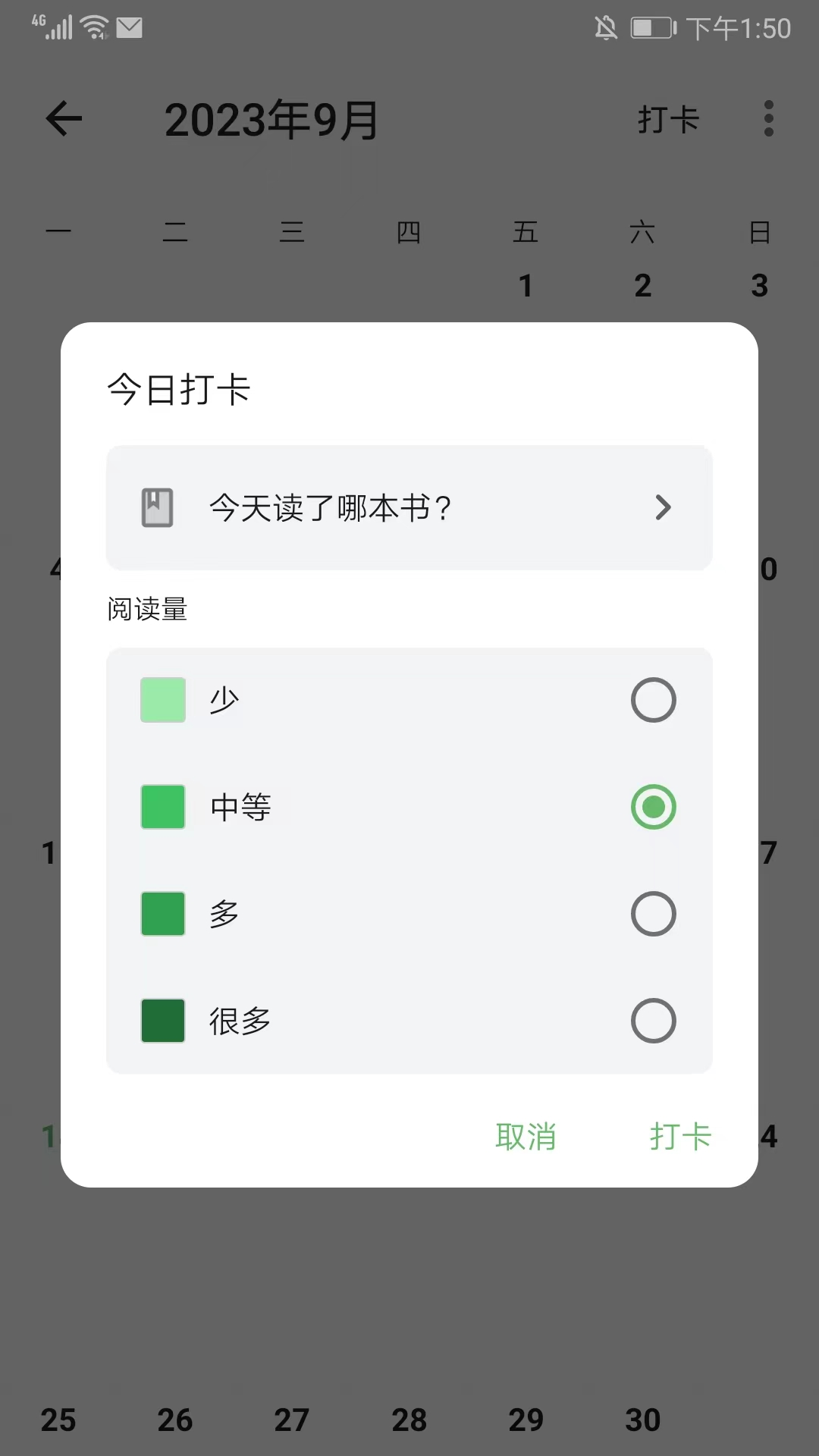Image resolution: width=819 pixels, height=1456 pixels.
Task: Expand 今天读了哪本书 selection row
Action: point(409,507)
